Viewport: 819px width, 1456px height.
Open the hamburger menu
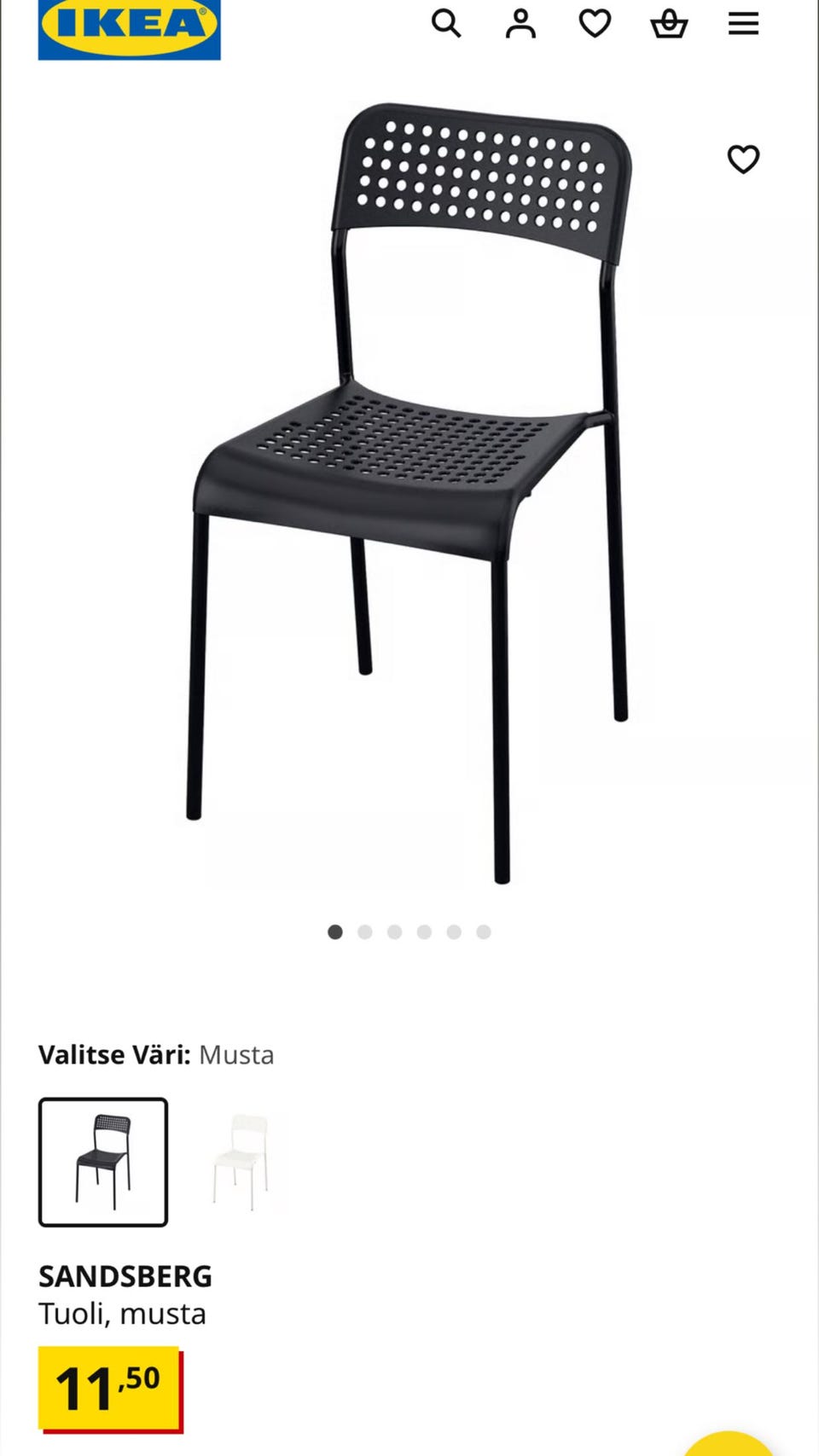click(x=743, y=24)
